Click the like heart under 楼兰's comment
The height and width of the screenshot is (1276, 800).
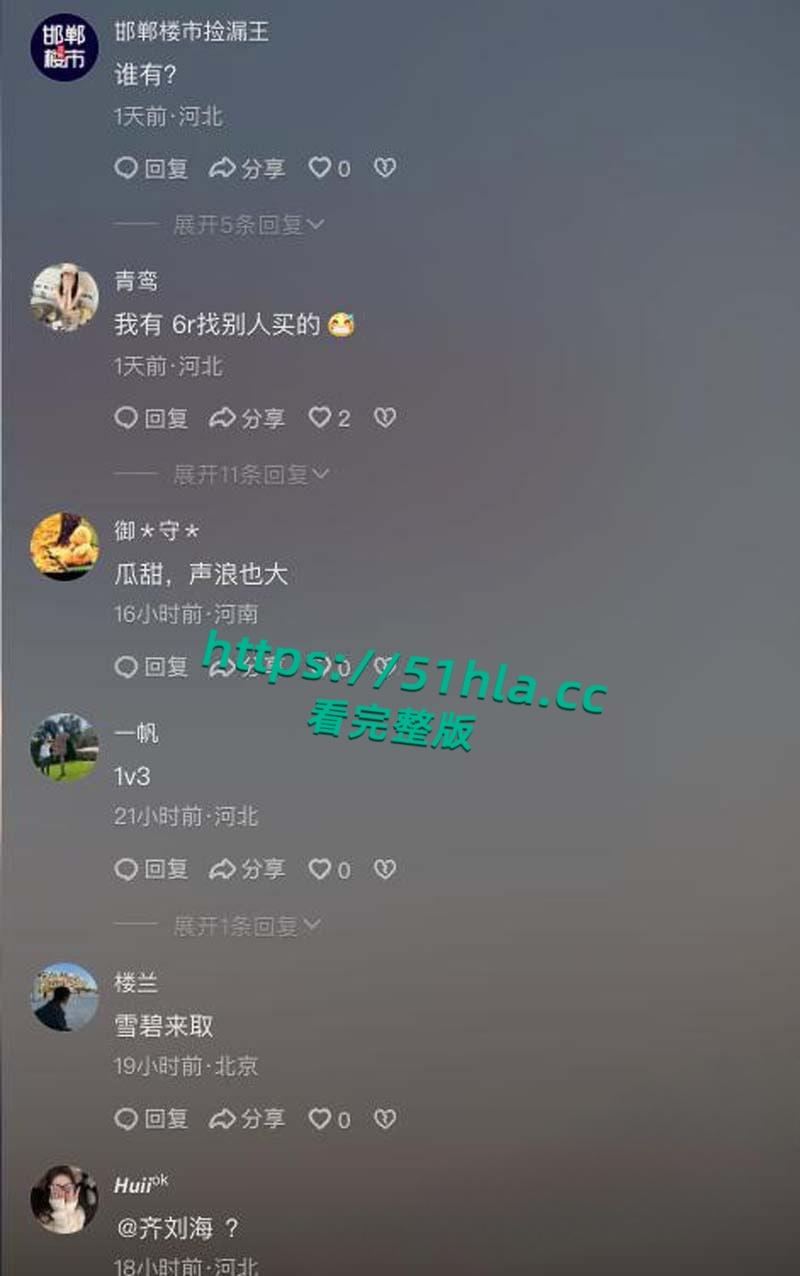coord(320,1119)
